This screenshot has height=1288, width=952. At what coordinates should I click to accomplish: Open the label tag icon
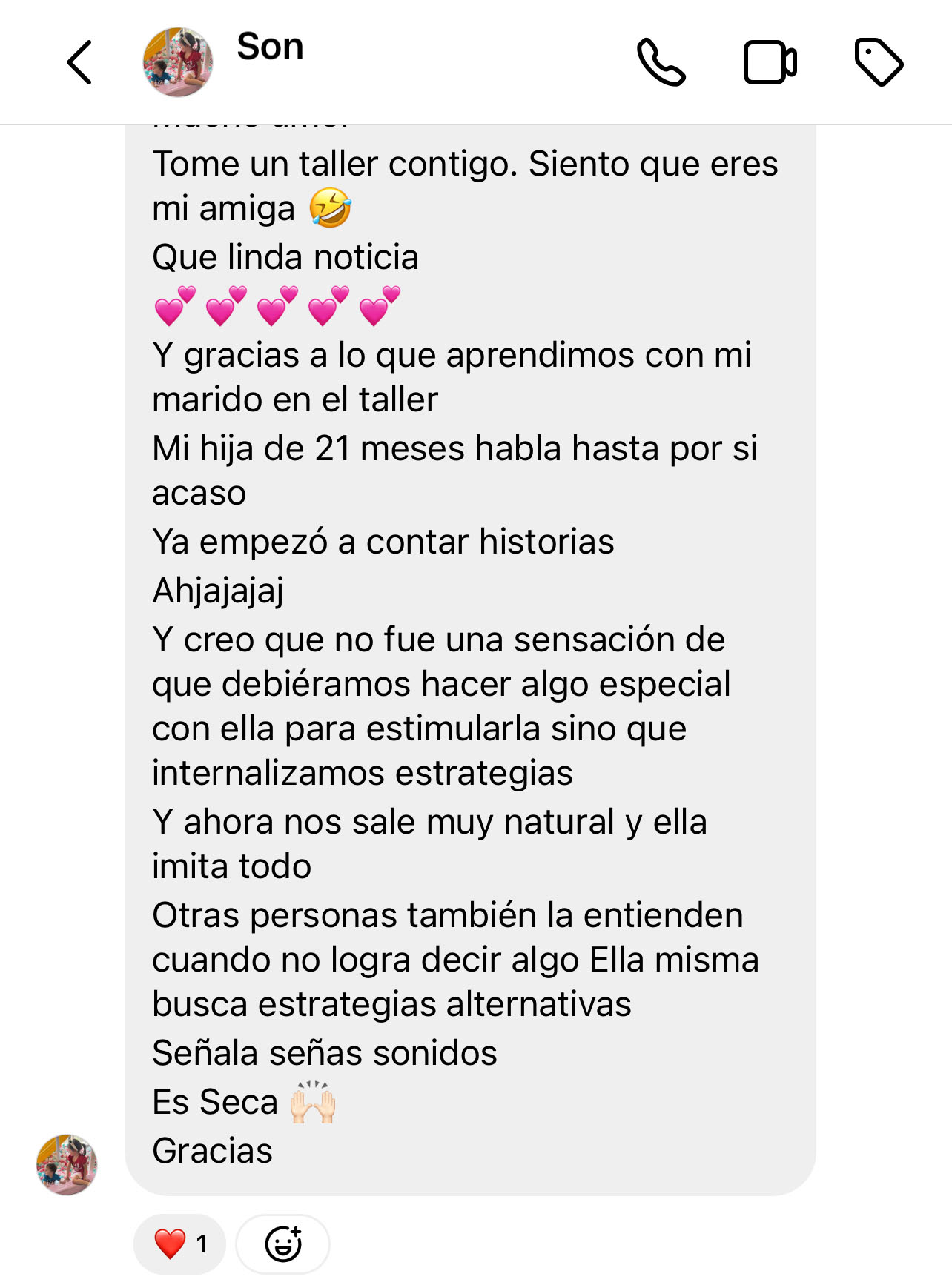click(879, 62)
